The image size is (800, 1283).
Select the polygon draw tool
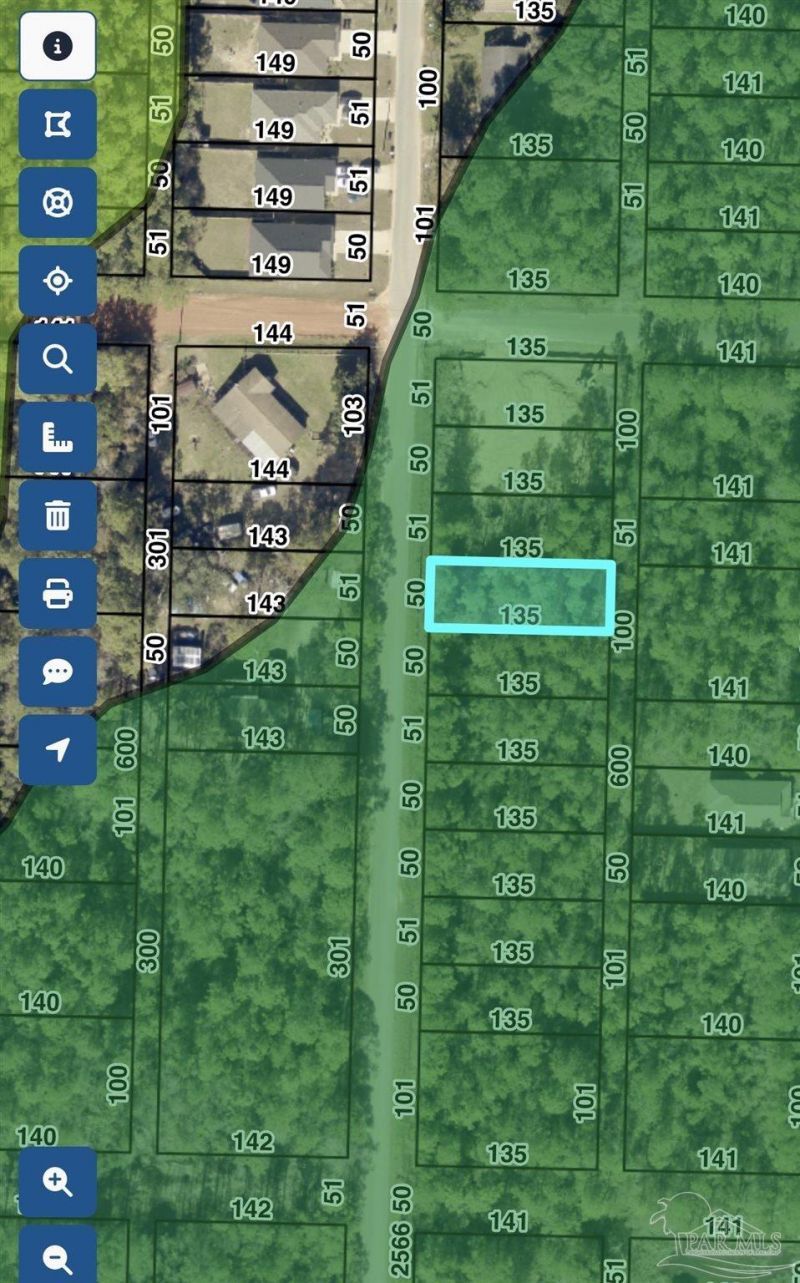click(58, 124)
